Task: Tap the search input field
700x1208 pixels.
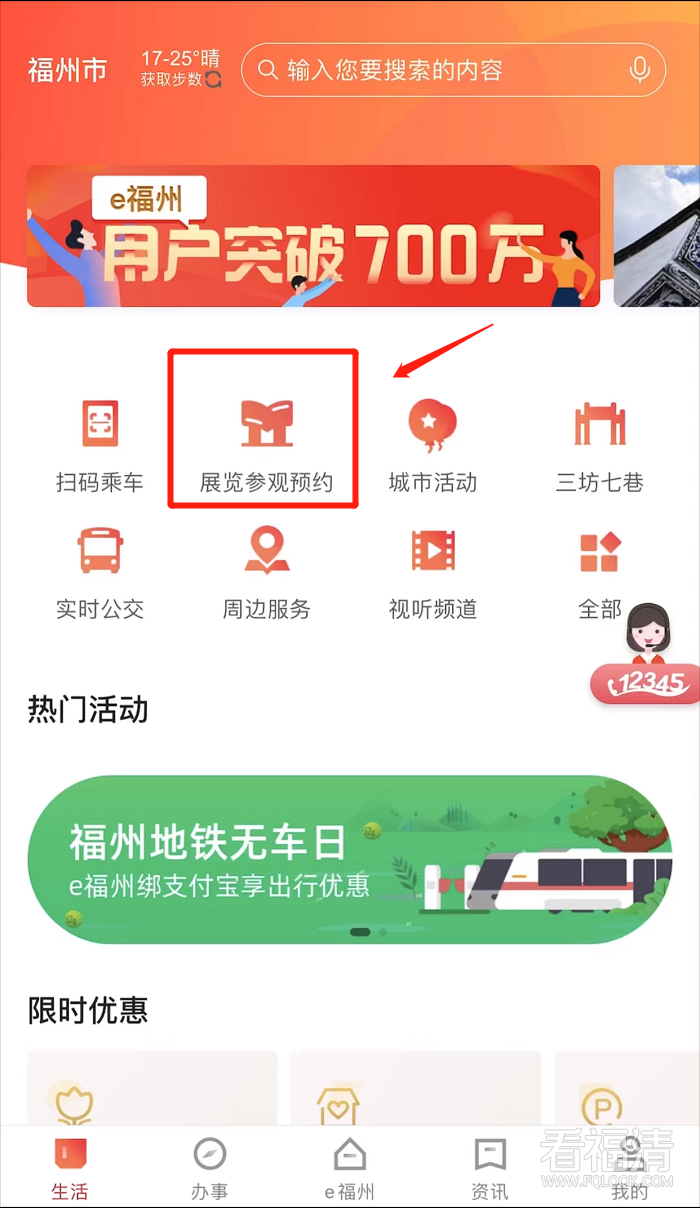Action: pos(440,70)
